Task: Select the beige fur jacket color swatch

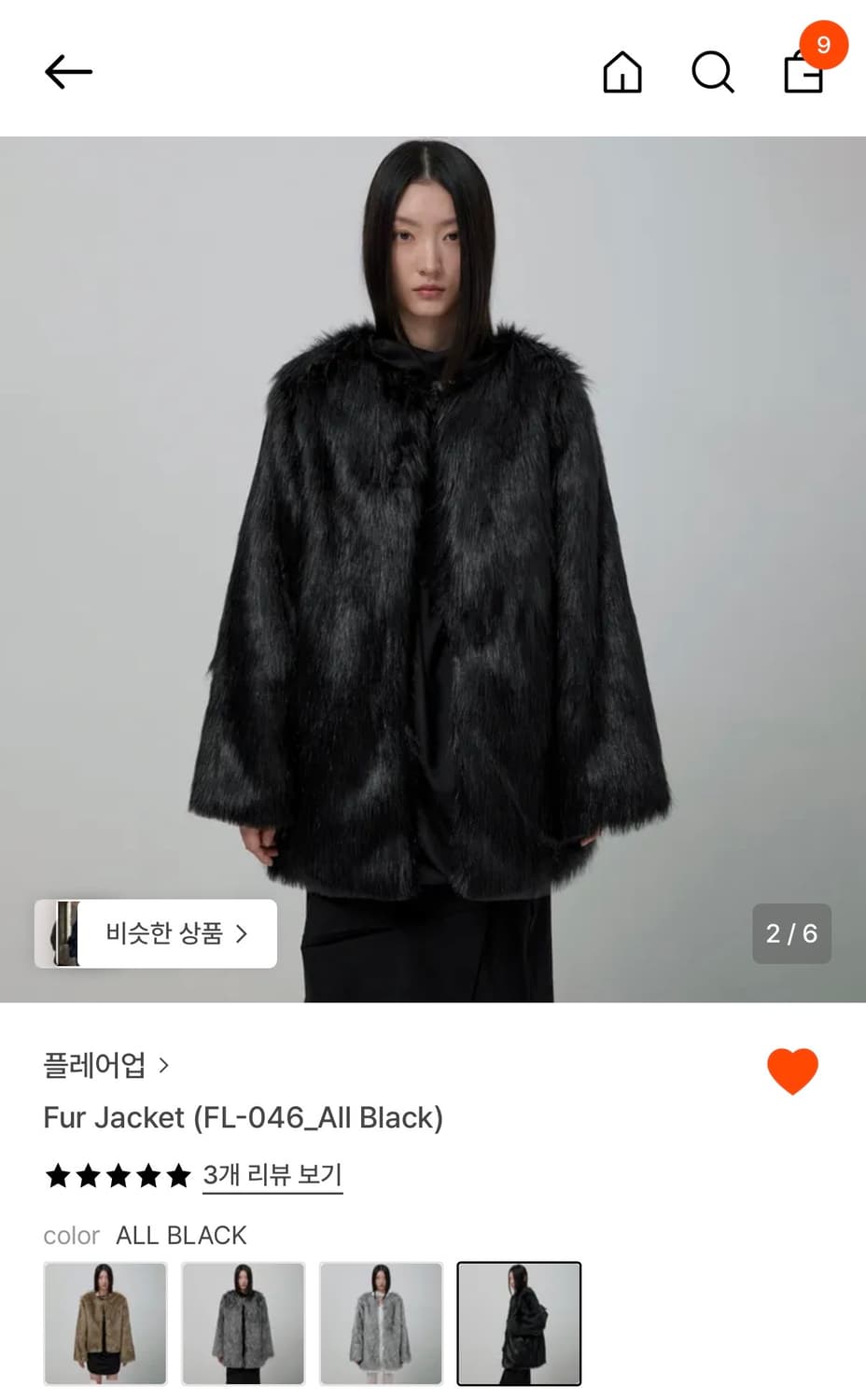Action: 105,1323
